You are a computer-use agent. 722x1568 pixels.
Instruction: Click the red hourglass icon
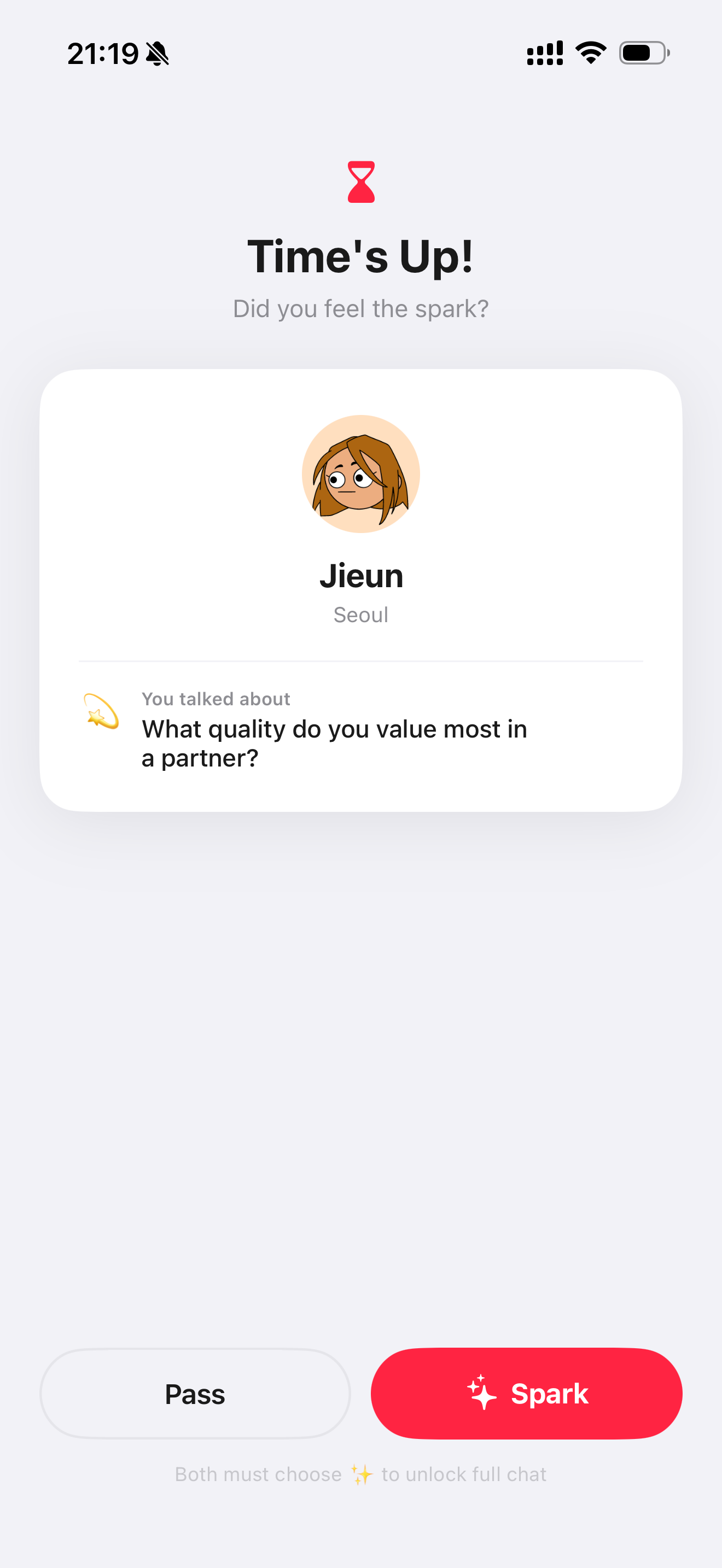pos(361,182)
